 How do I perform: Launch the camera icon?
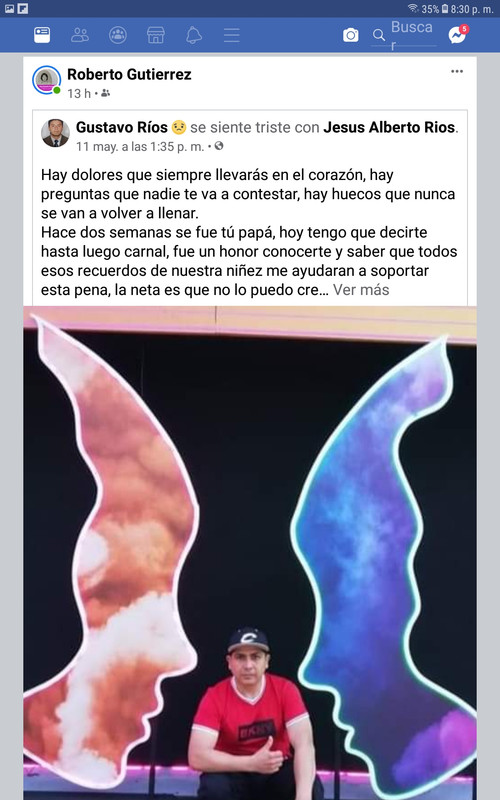(x=351, y=35)
